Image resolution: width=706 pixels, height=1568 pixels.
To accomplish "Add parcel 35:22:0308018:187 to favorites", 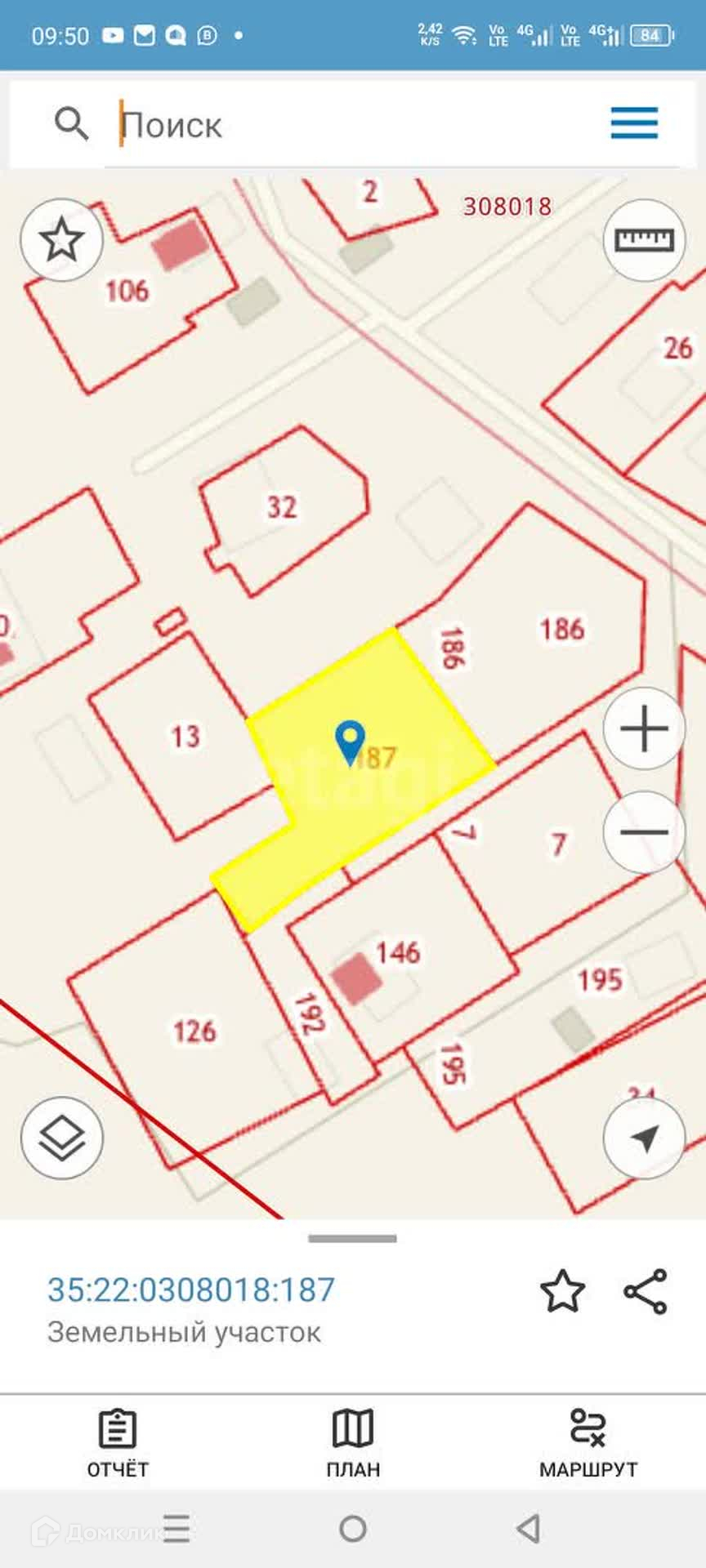I will (562, 1291).
